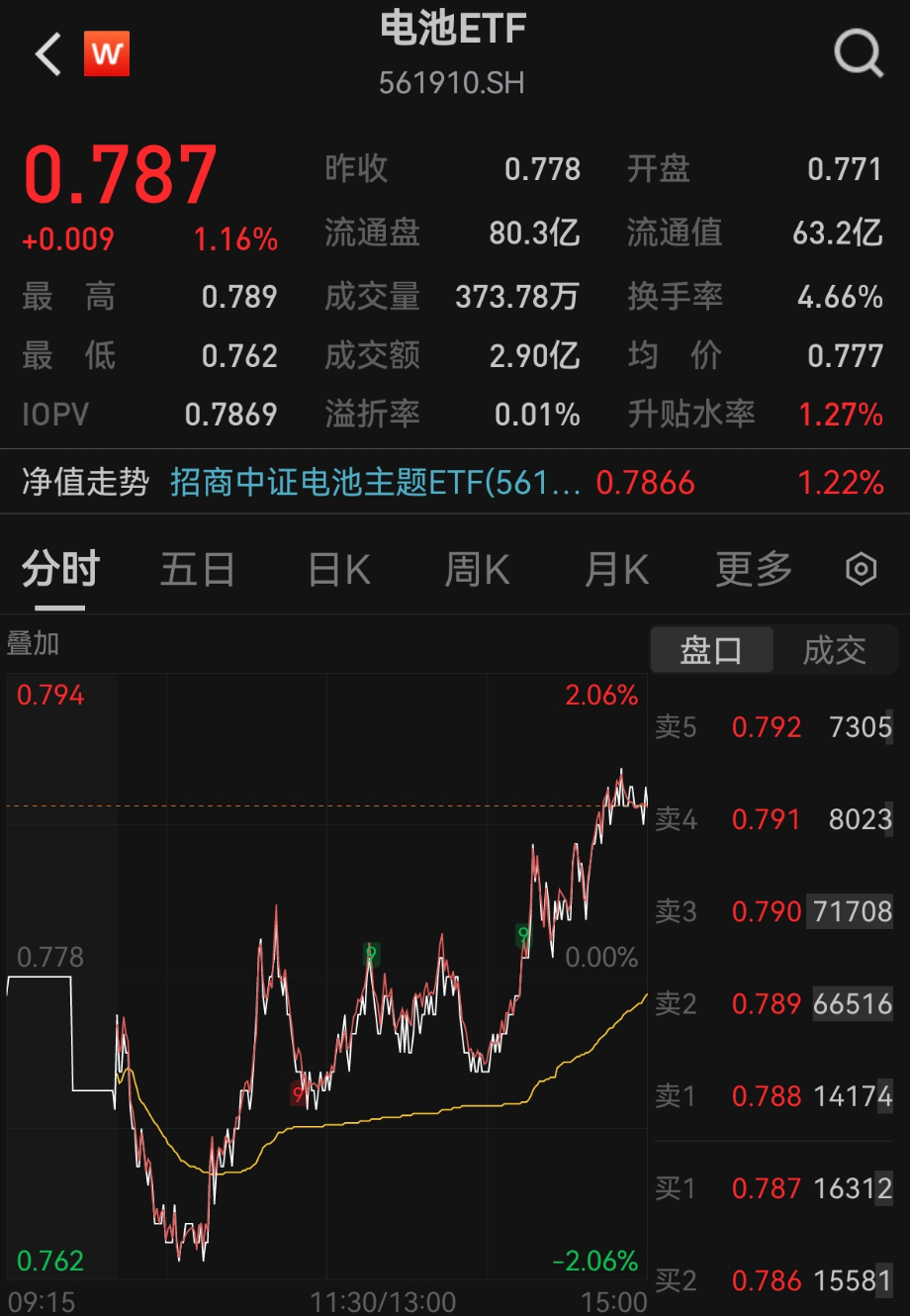Open search via the magnifier icon
This screenshot has height=1316, width=910.
tap(859, 53)
